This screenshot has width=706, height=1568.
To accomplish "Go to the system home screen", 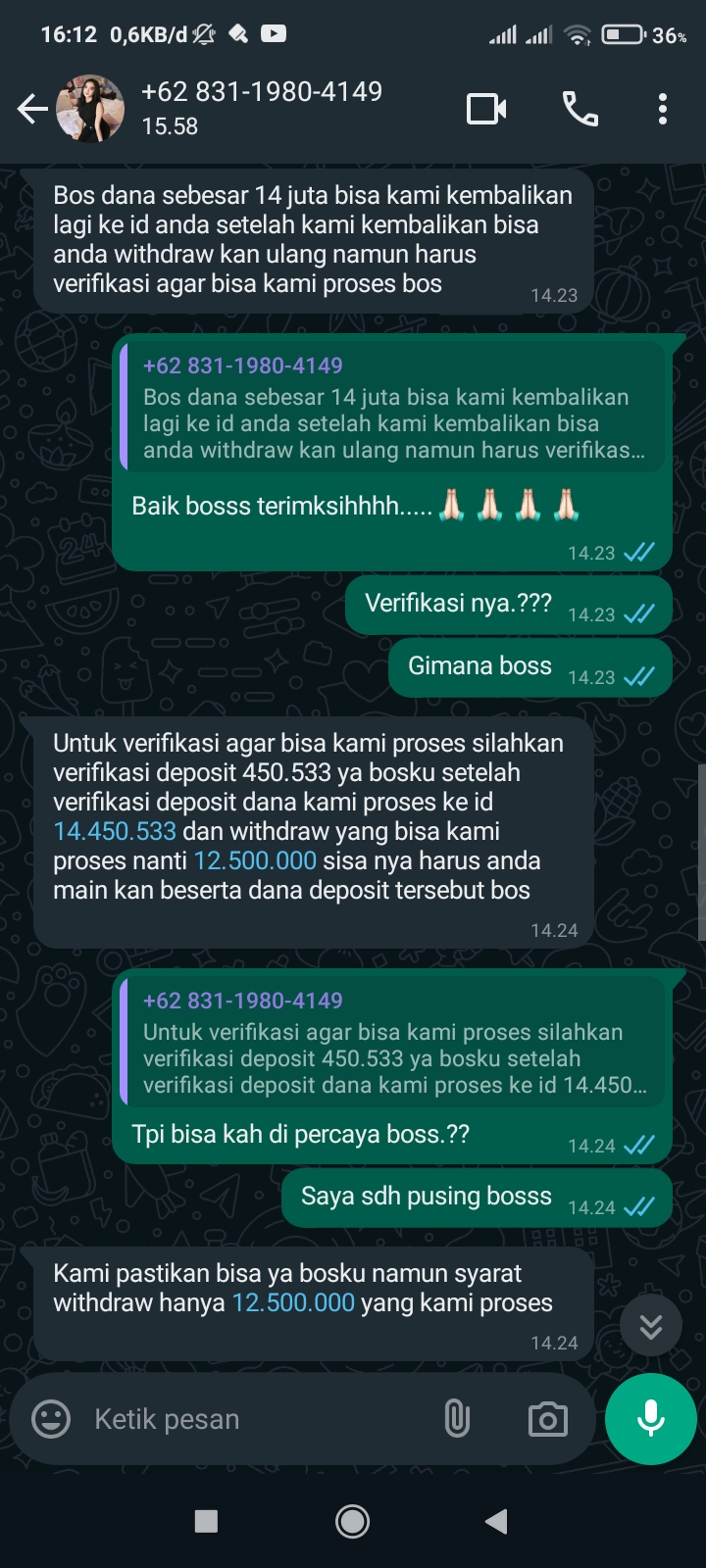I will (x=352, y=1521).
